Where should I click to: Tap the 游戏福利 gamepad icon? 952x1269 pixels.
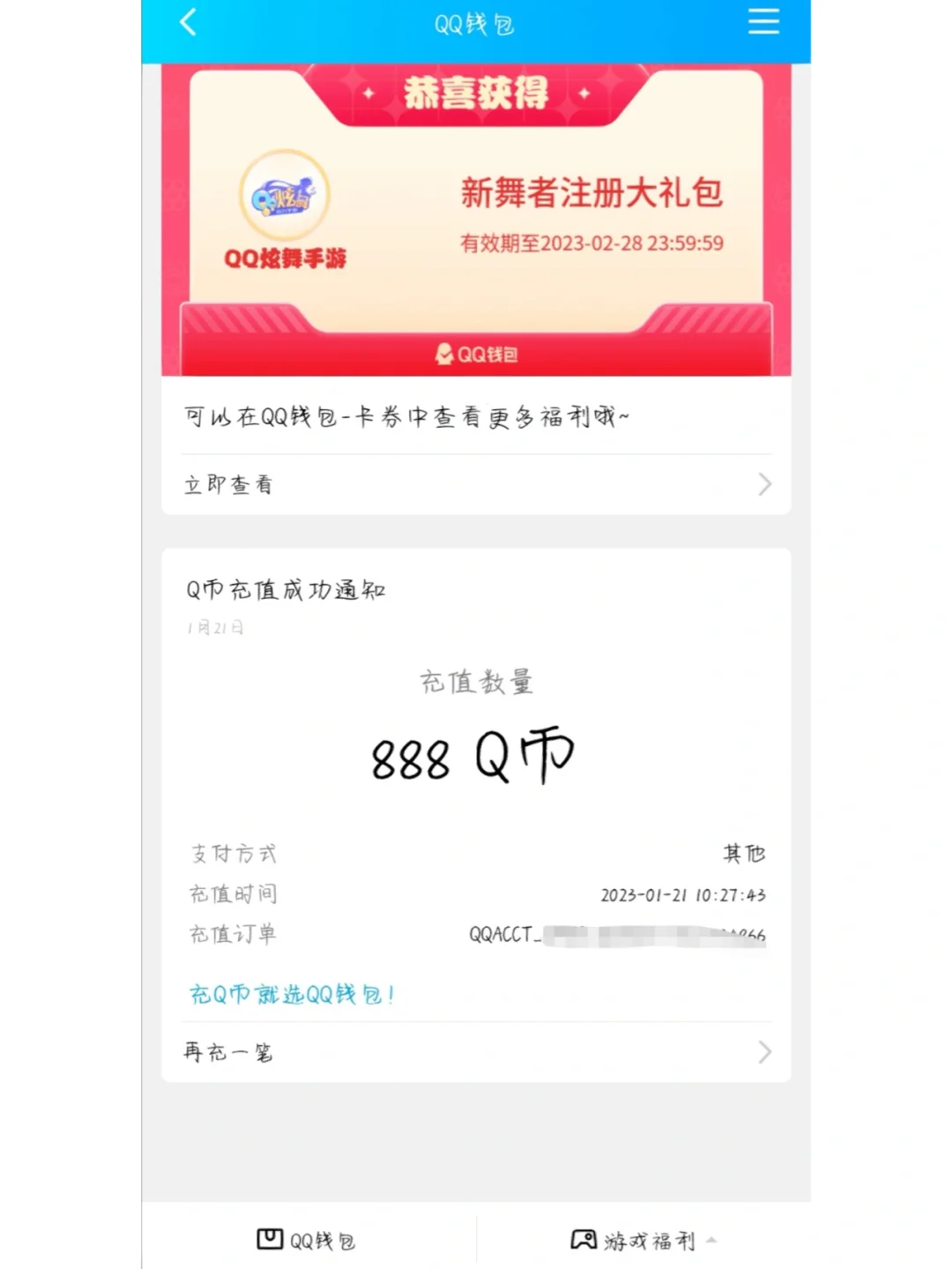[584, 1239]
